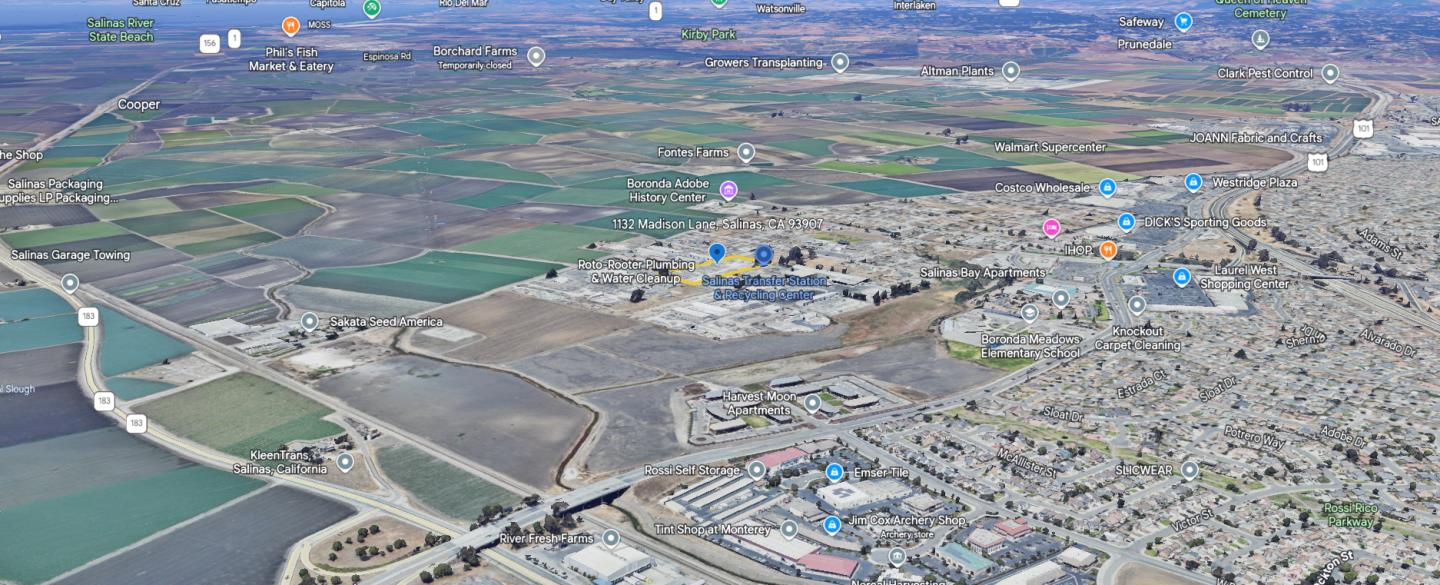The height and width of the screenshot is (585, 1440).
Task: Select the Borchard Farms pin
Action: pyautogui.click(x=536, y=56)
